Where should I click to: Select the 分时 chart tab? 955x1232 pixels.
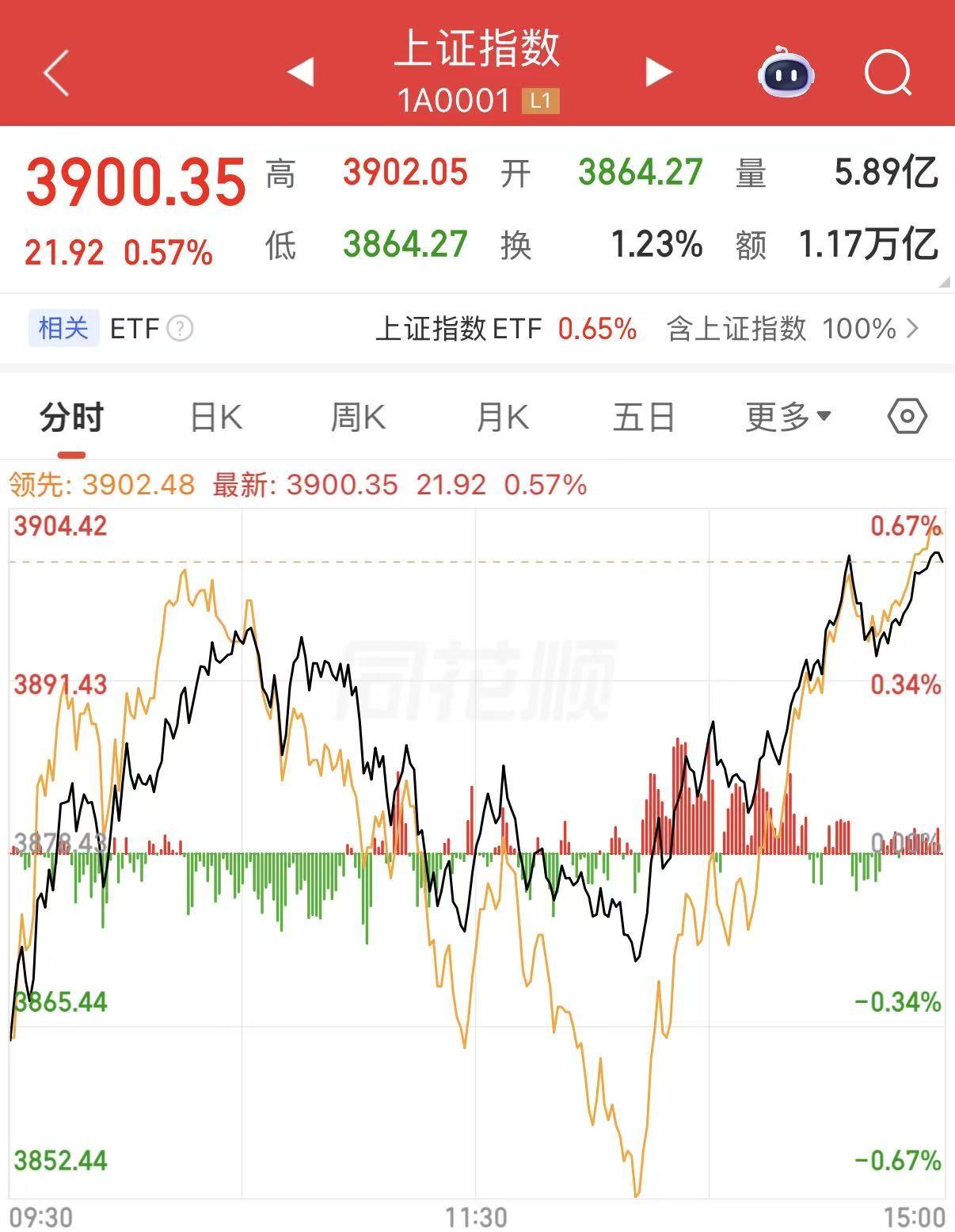pos(71,418)
